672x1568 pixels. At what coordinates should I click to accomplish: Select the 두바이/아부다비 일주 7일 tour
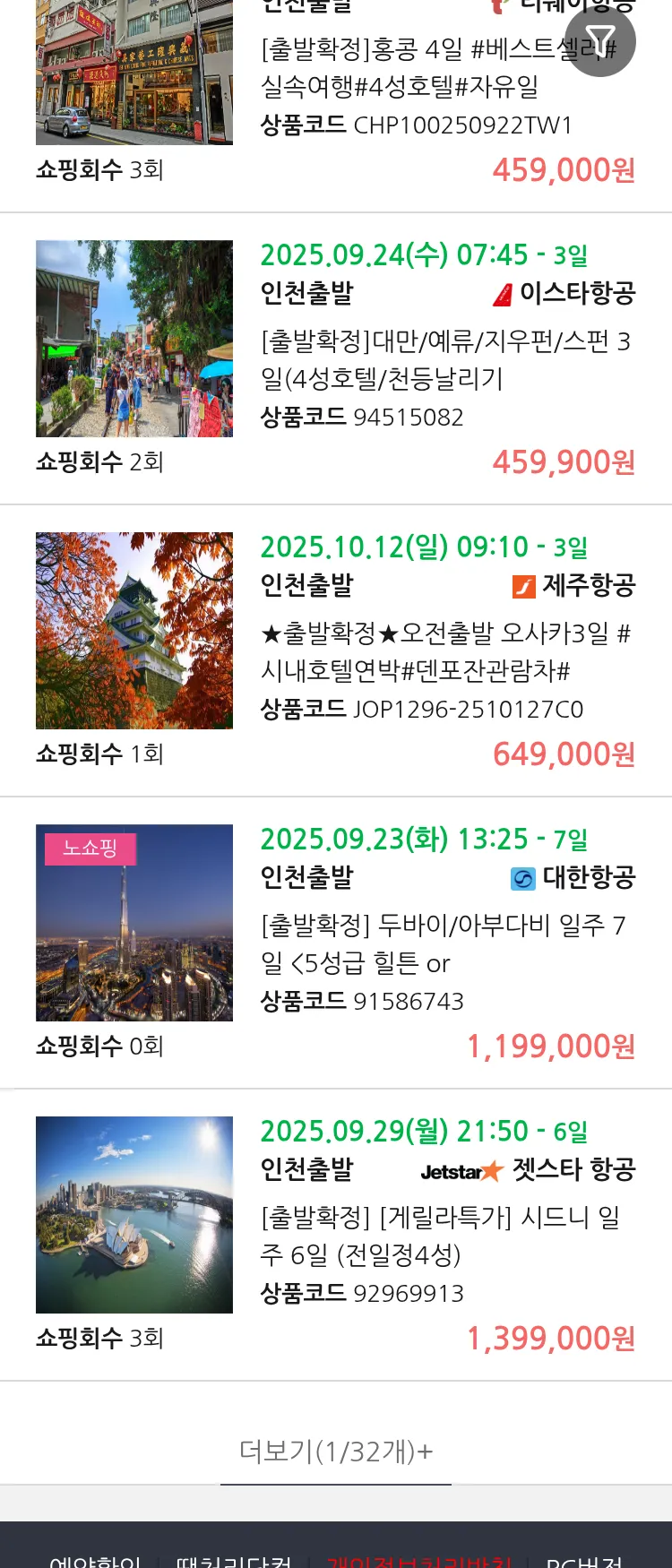[445, 943]
